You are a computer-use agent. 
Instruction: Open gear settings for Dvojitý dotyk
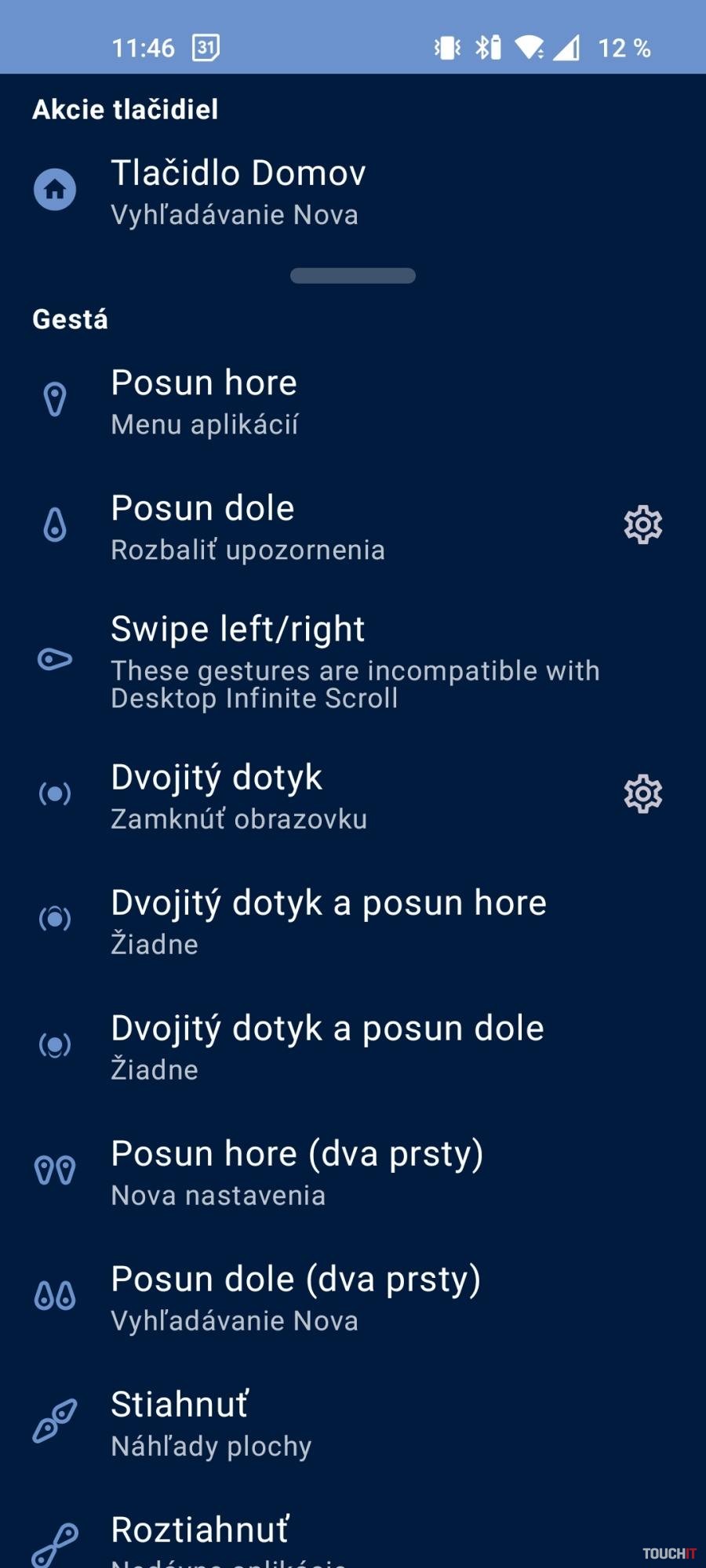(642, 793)
